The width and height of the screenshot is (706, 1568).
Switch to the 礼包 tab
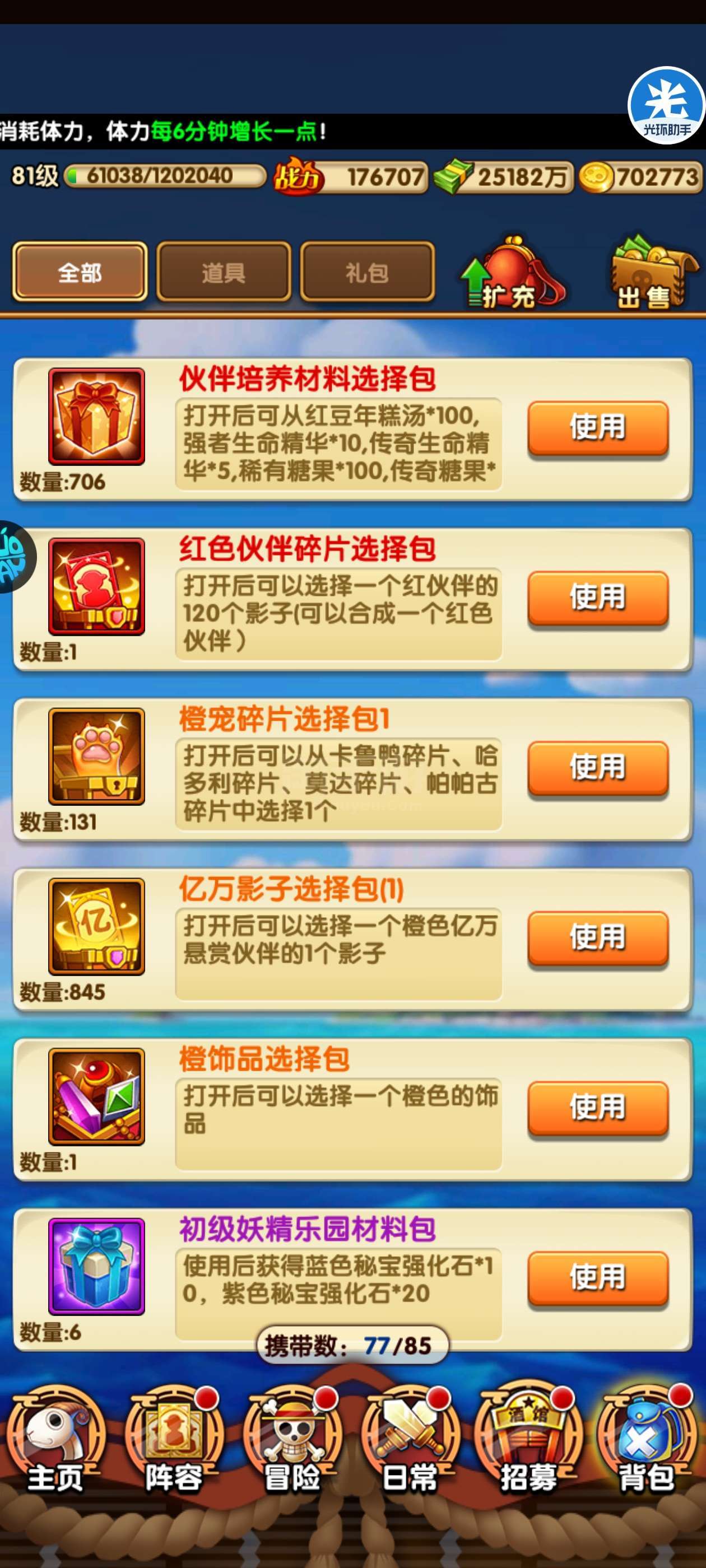(x=368, y=272)
